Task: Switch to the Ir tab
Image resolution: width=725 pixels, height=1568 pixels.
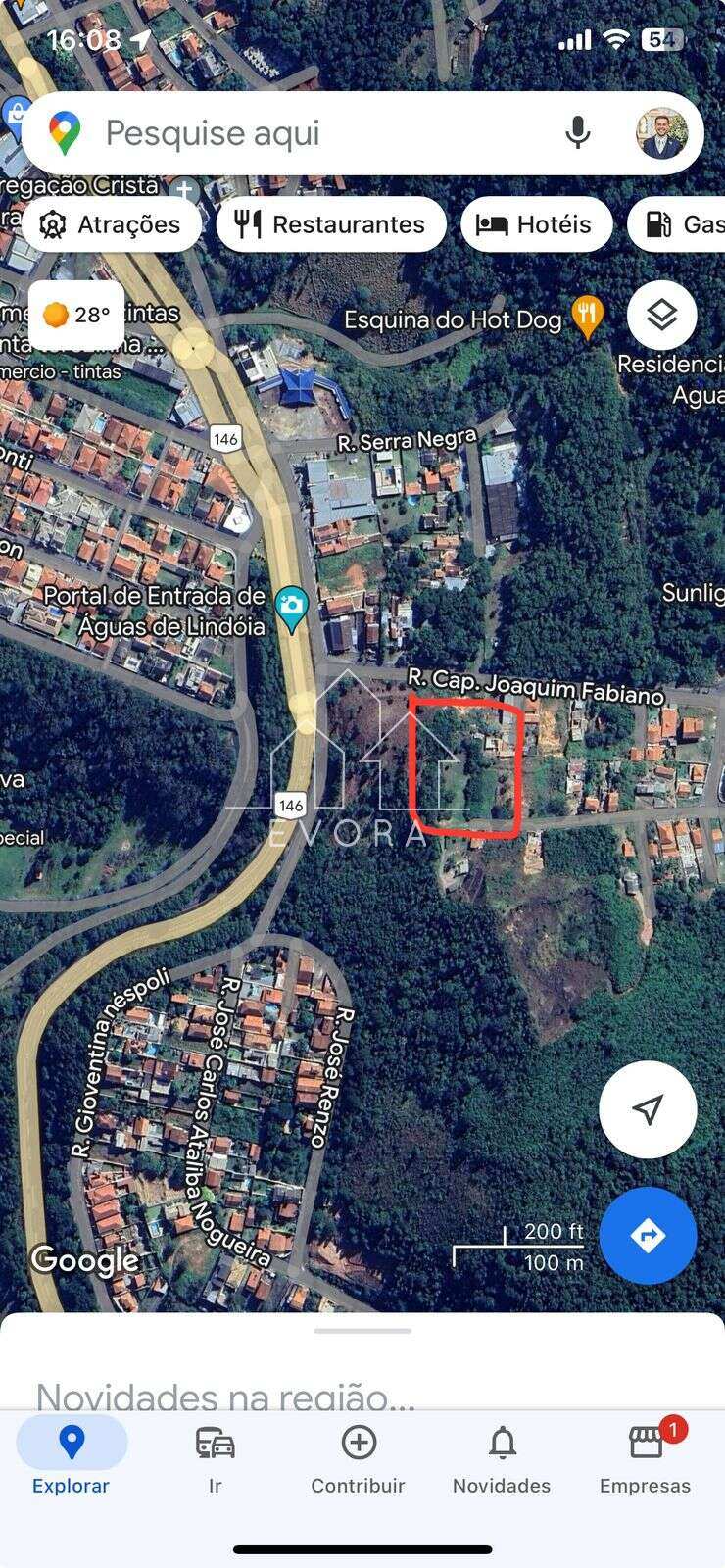Action: click(x=216, y=1456)
